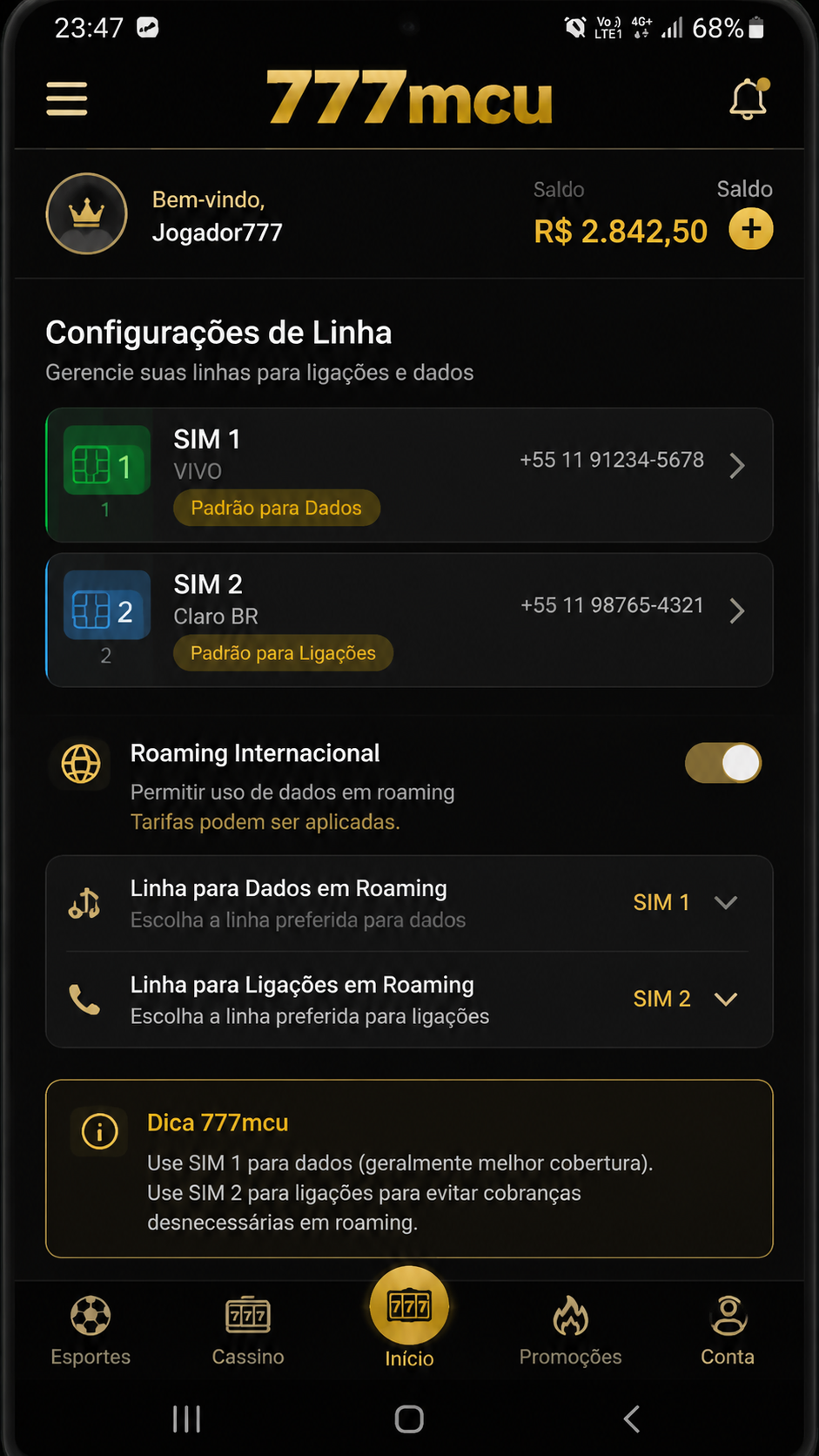Viewport: 819px width, 1456px height.
Task: Switch to the Cassino tab
Action: click(248, 1331)
